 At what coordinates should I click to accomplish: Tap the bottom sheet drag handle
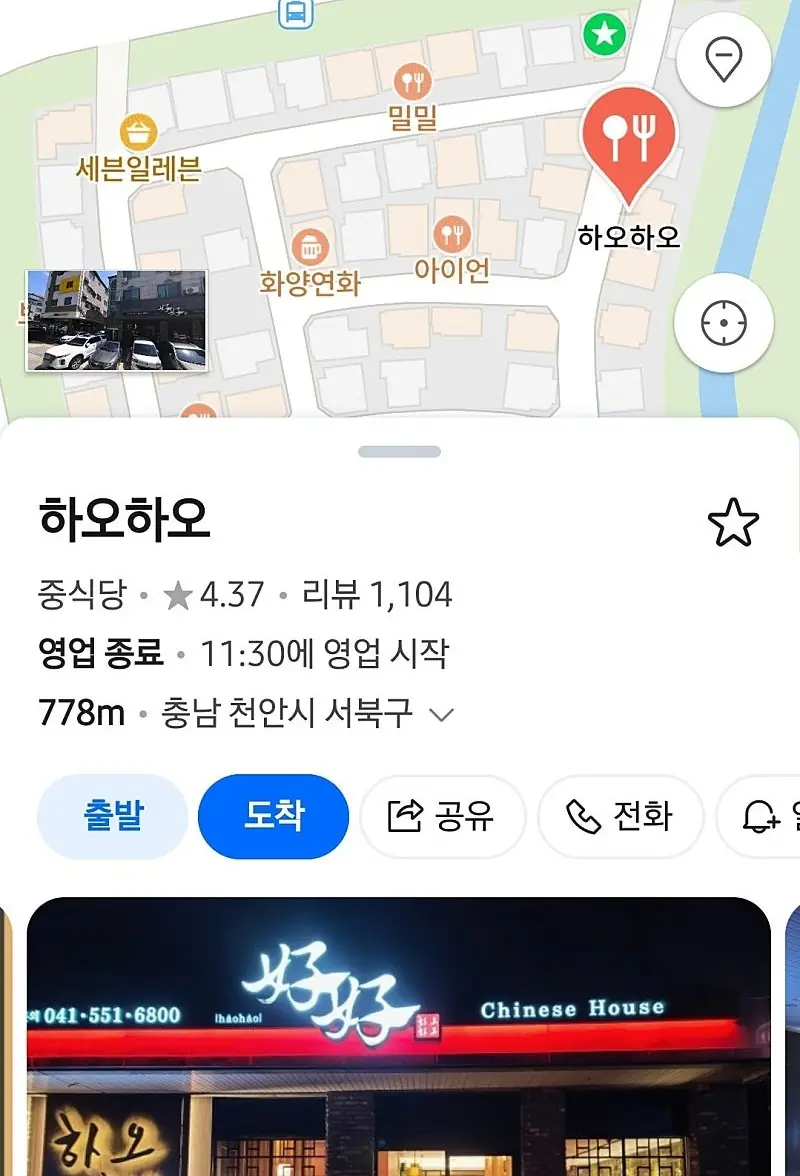click(399, 452)
